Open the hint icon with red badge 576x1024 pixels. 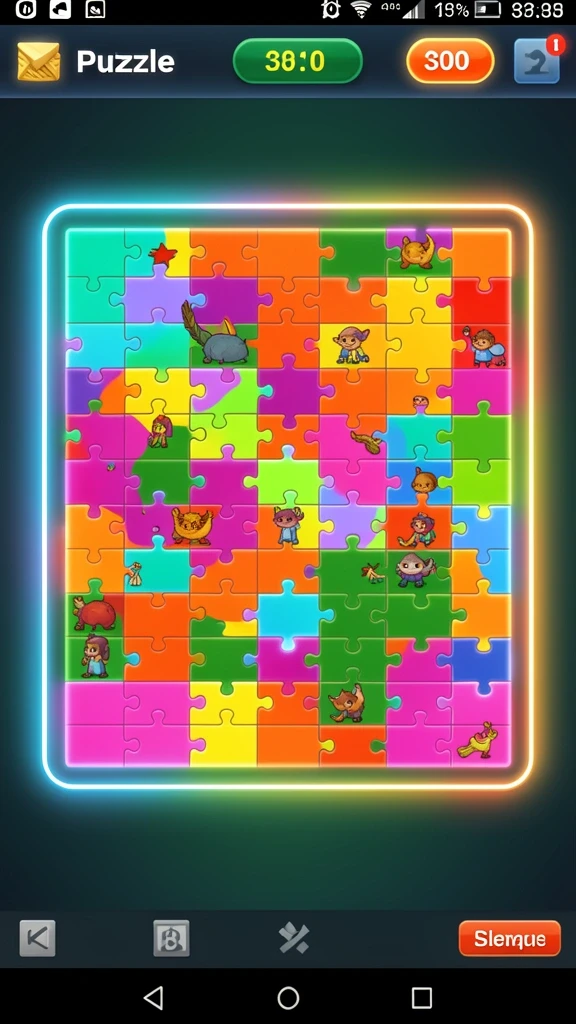click(537, 60)
